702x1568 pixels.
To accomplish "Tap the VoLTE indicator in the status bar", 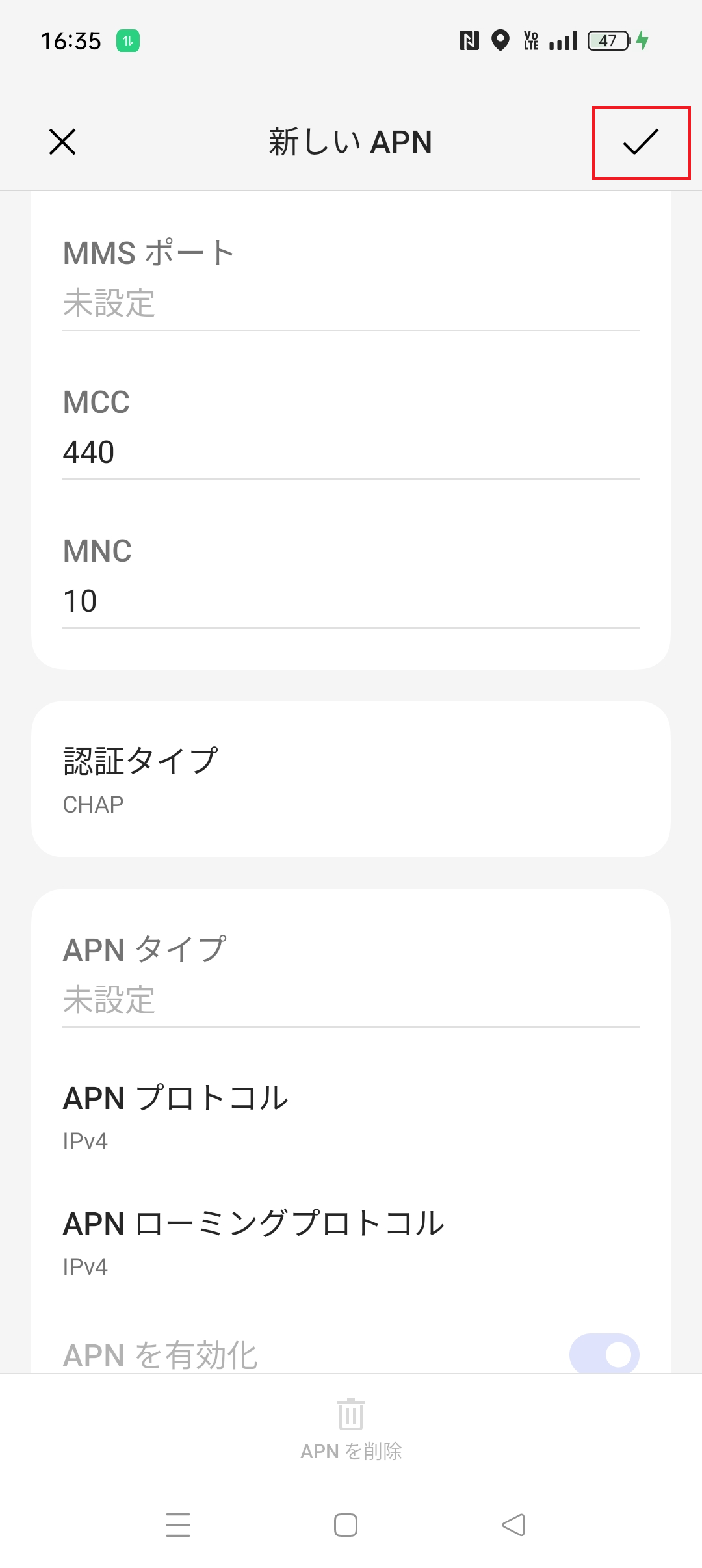I will pos(531,40).
